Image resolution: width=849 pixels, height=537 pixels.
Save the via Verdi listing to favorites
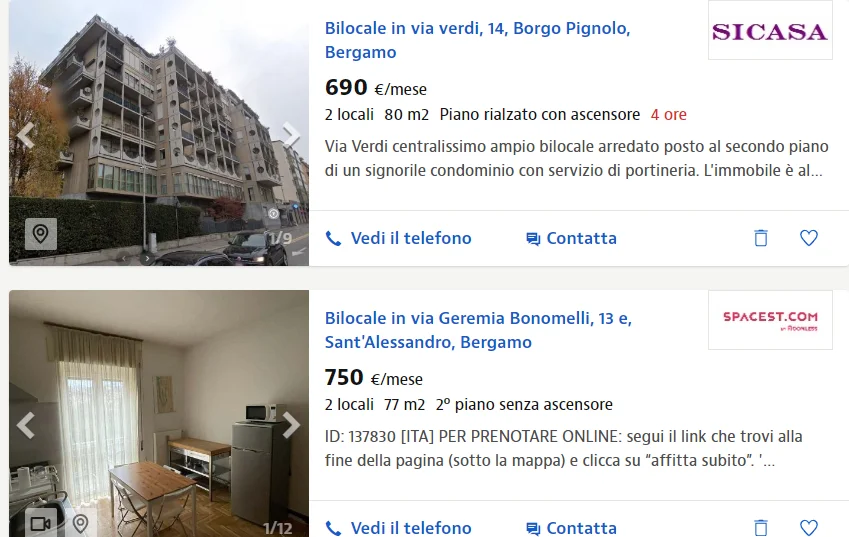pyautogui.click(x=809, y=238)
